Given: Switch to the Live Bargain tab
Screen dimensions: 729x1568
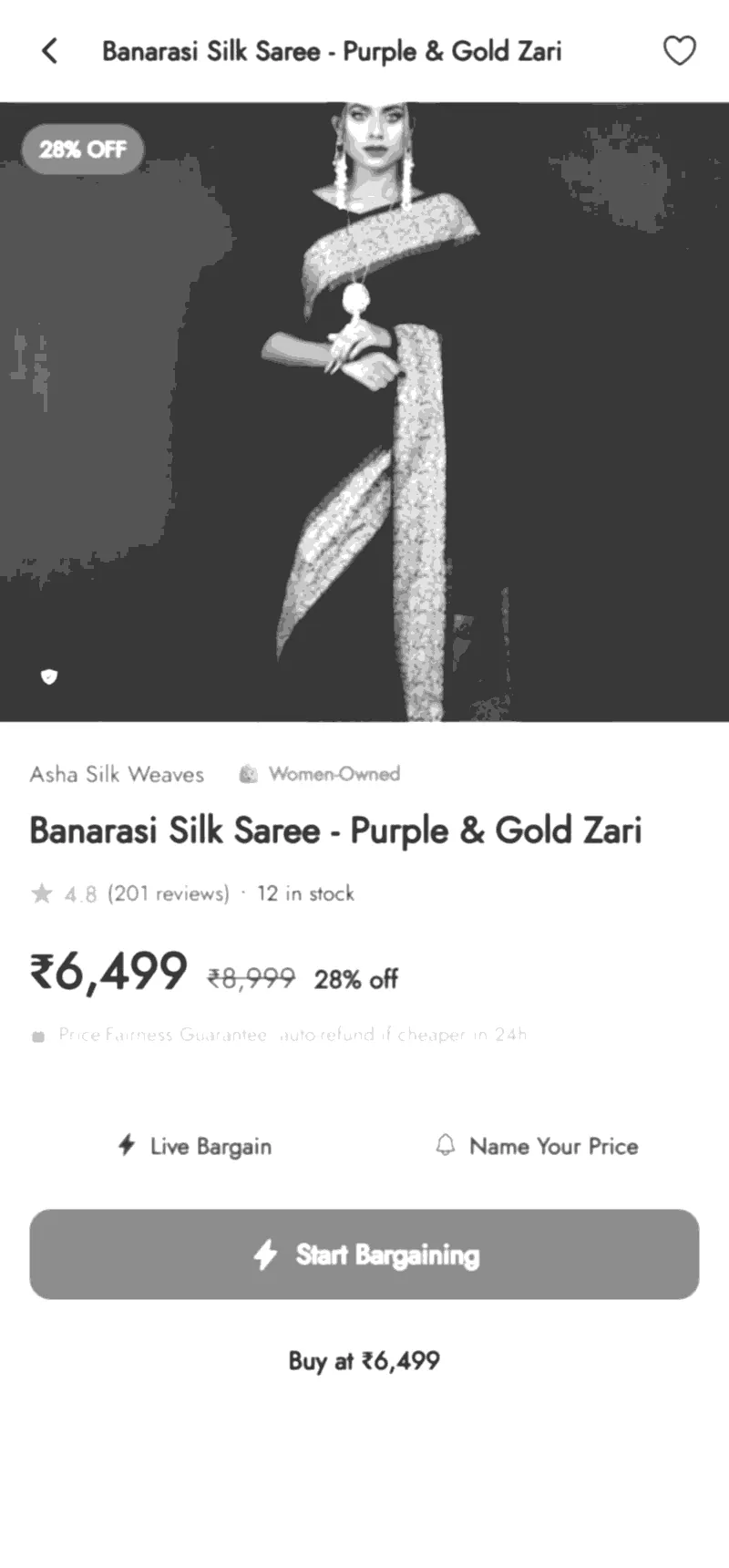Looking at the screenshot, I should click(195, 1146).
